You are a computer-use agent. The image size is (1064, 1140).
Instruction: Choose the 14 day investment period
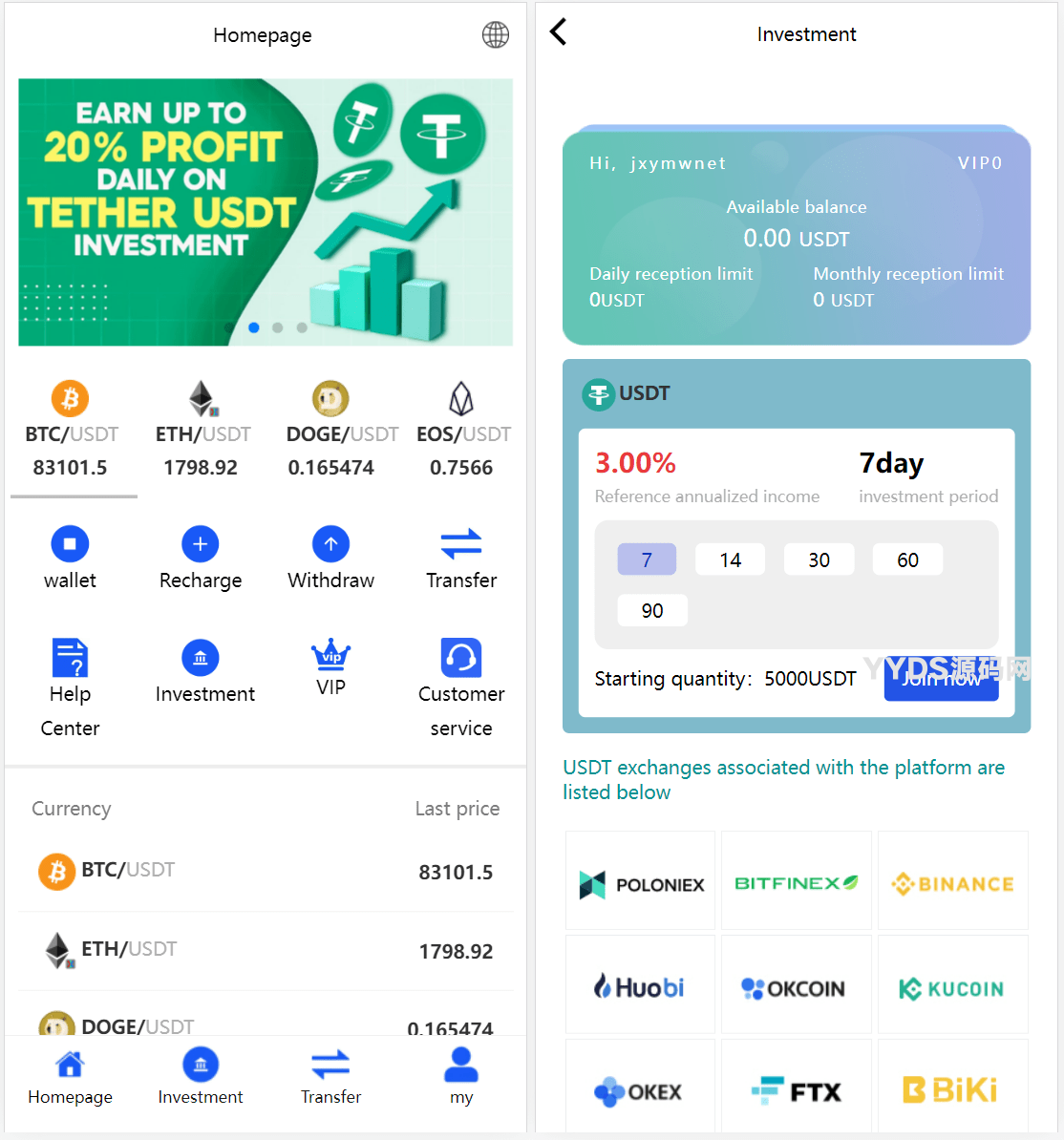pos(730,559)
